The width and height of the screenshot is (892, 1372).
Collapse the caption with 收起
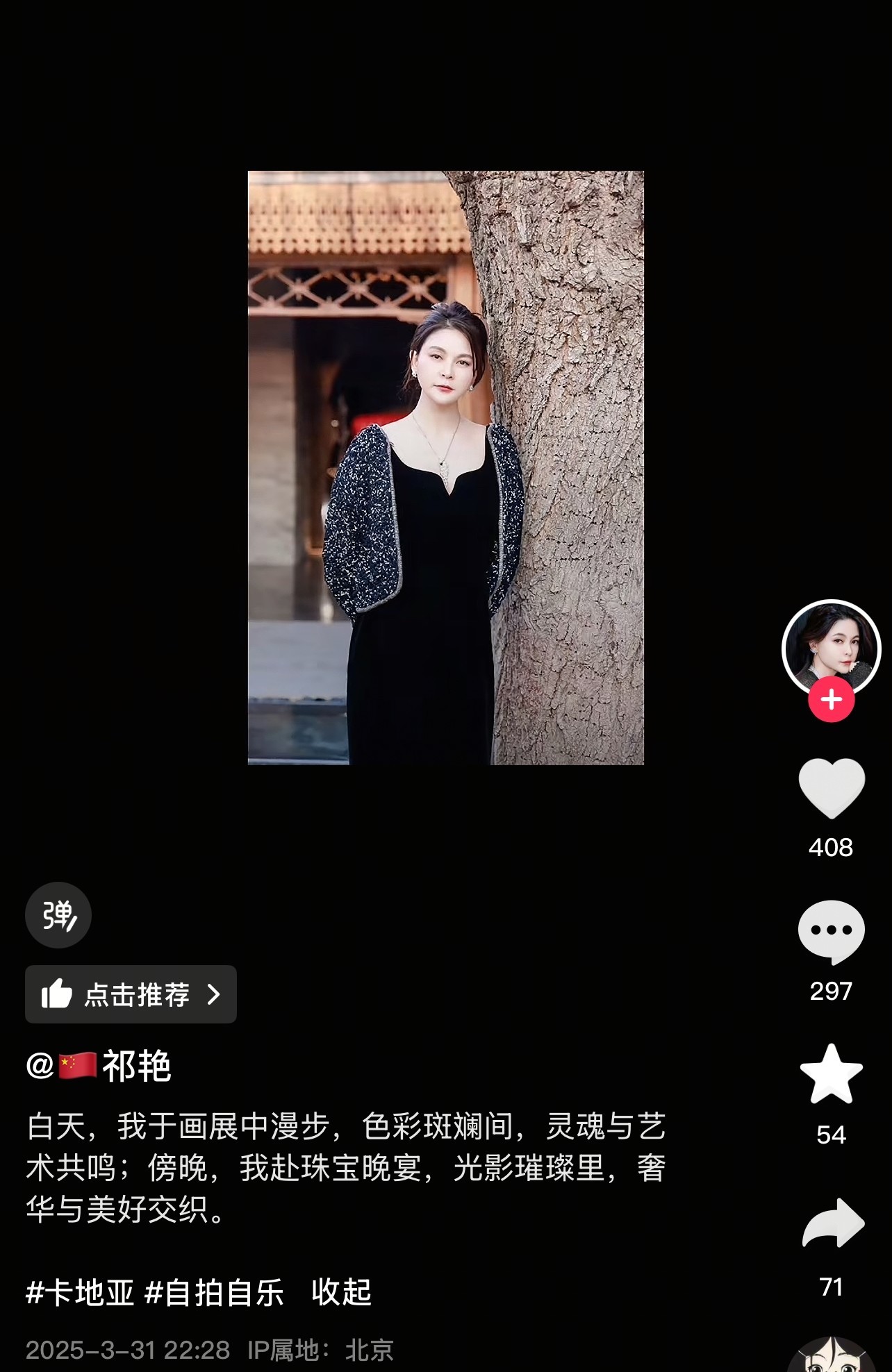point(341,1293)
